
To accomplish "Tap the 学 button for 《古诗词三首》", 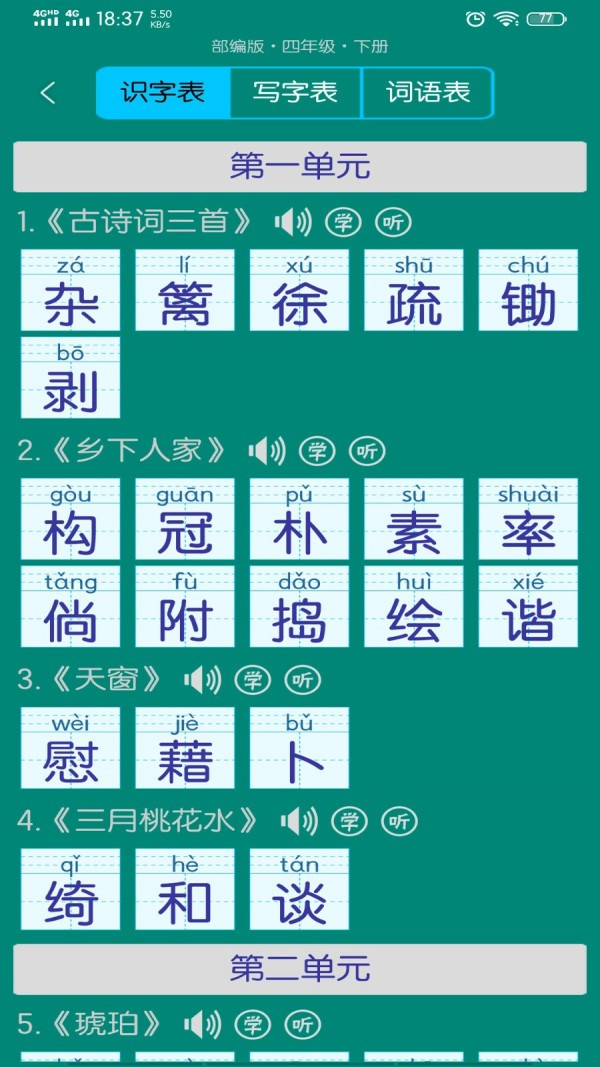I will (x=343, y=222).
